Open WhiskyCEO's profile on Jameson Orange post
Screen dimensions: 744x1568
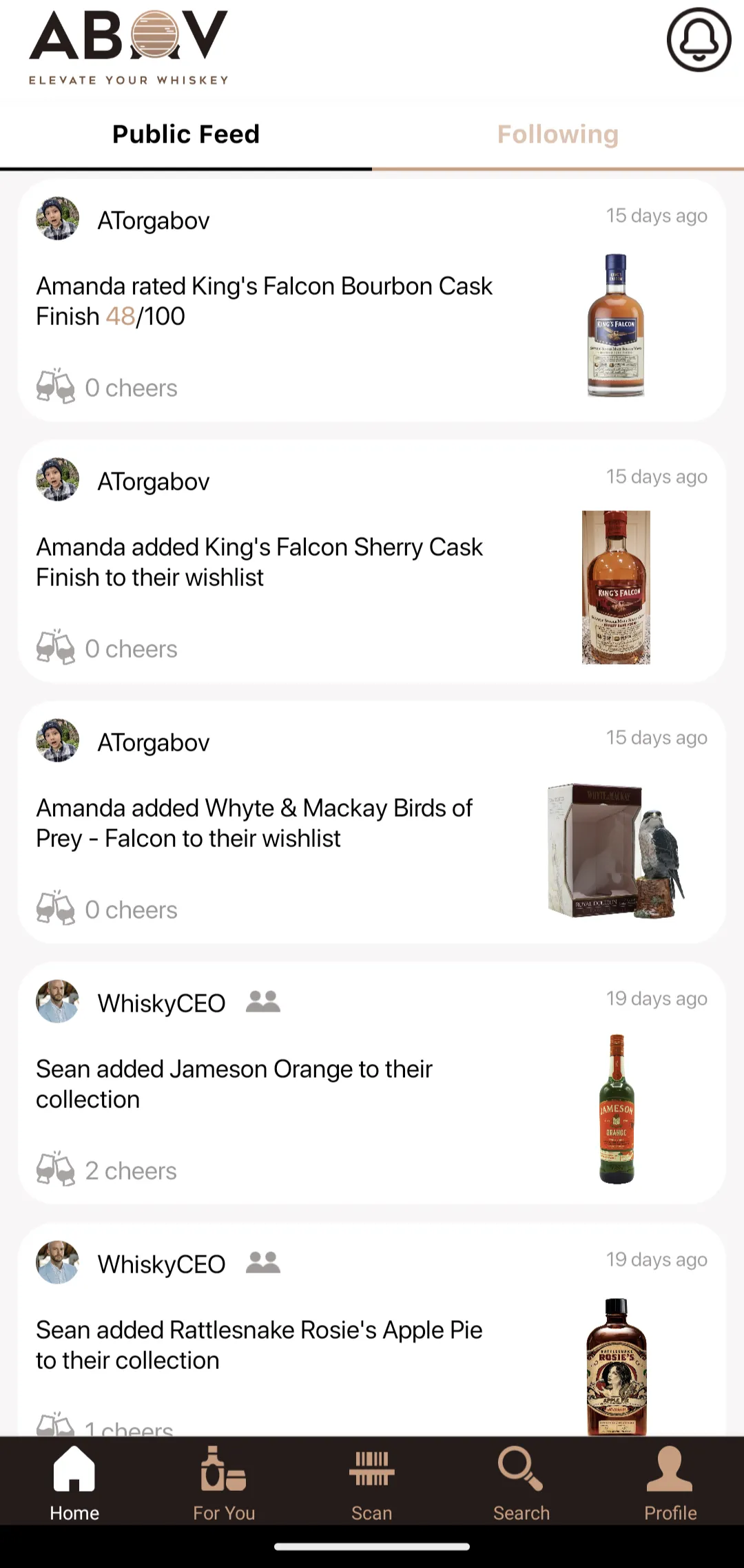(161, 1003)
